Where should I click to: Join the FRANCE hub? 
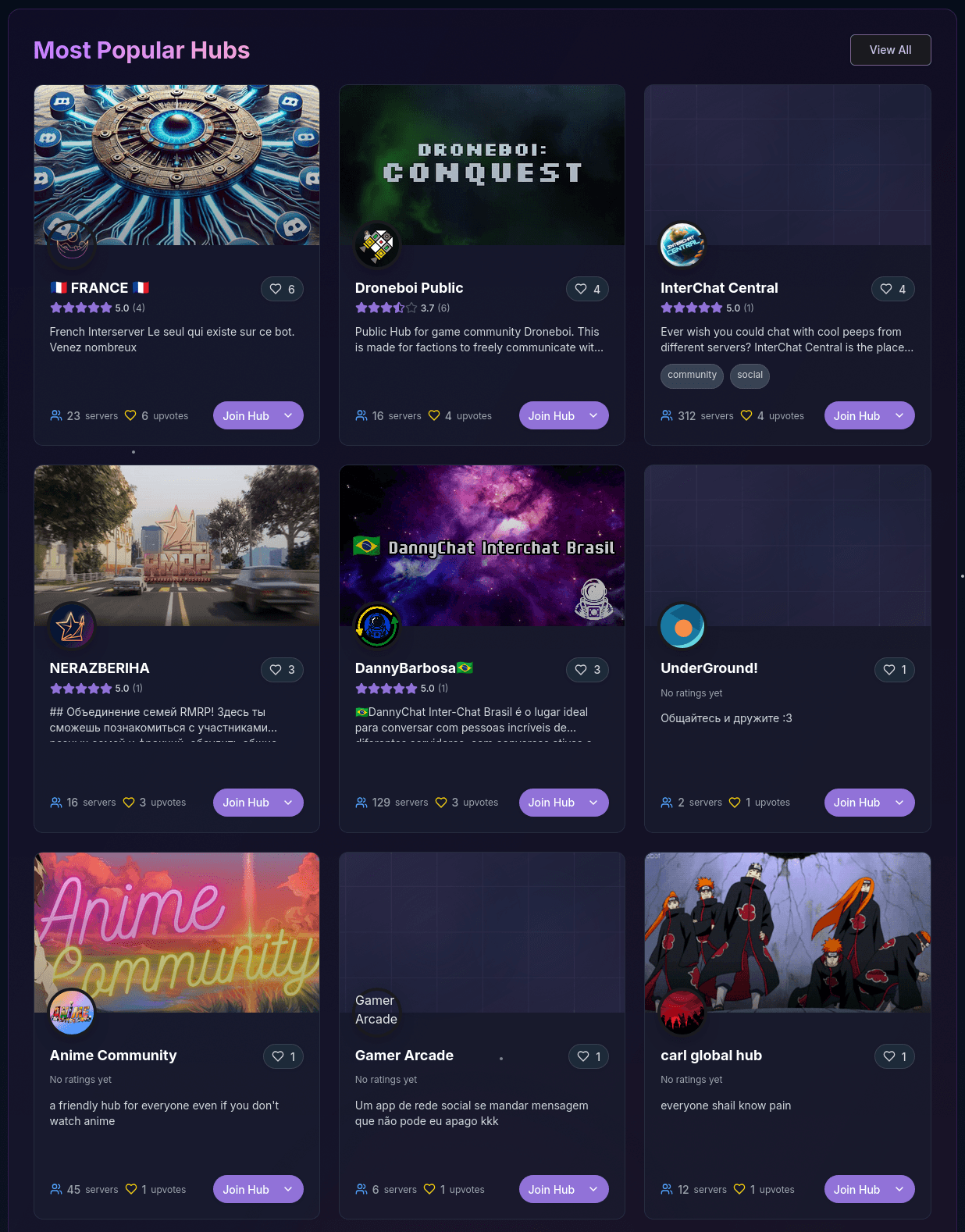[x=246, y=416]
